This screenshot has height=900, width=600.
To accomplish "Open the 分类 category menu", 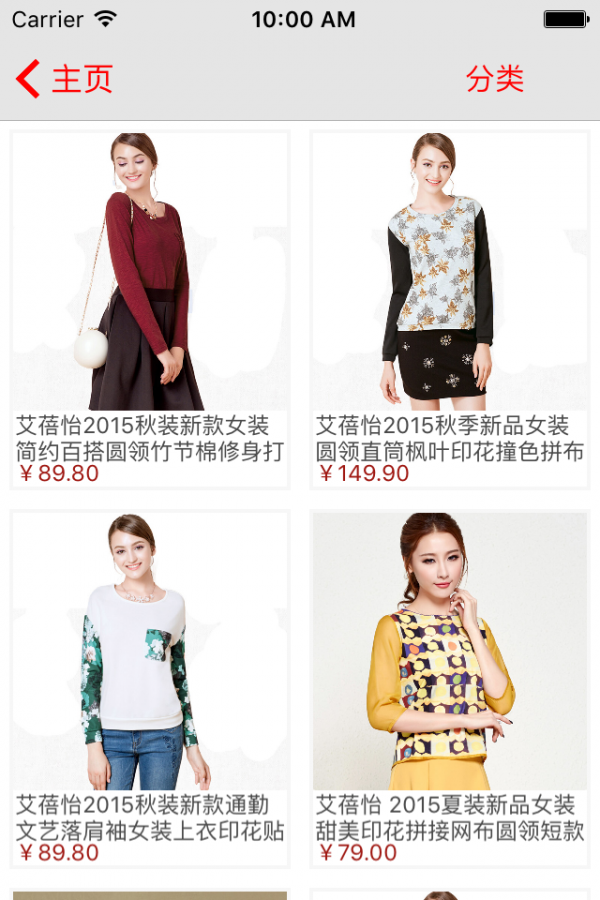I will tap(495, 79).
